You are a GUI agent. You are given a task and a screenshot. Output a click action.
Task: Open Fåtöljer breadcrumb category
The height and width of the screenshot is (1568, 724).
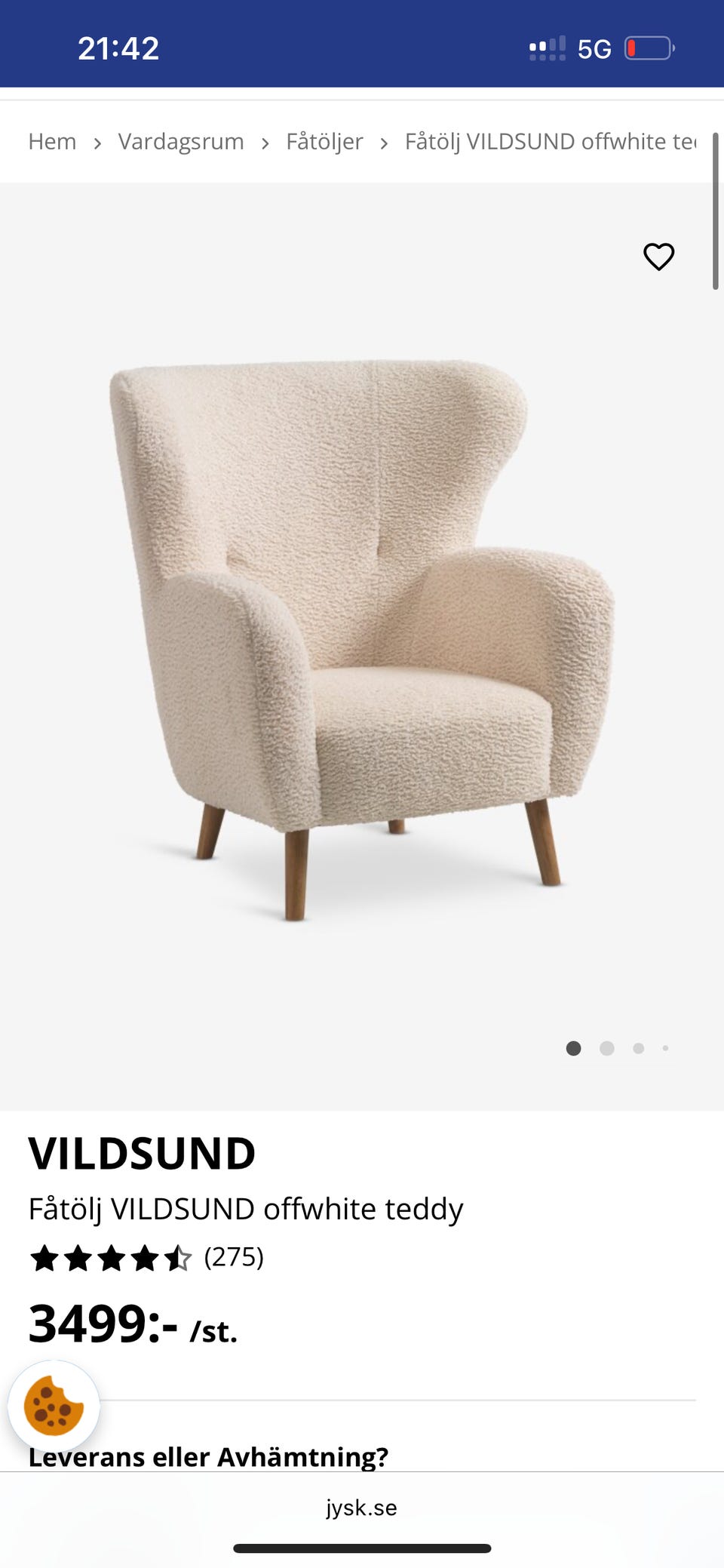324,142
